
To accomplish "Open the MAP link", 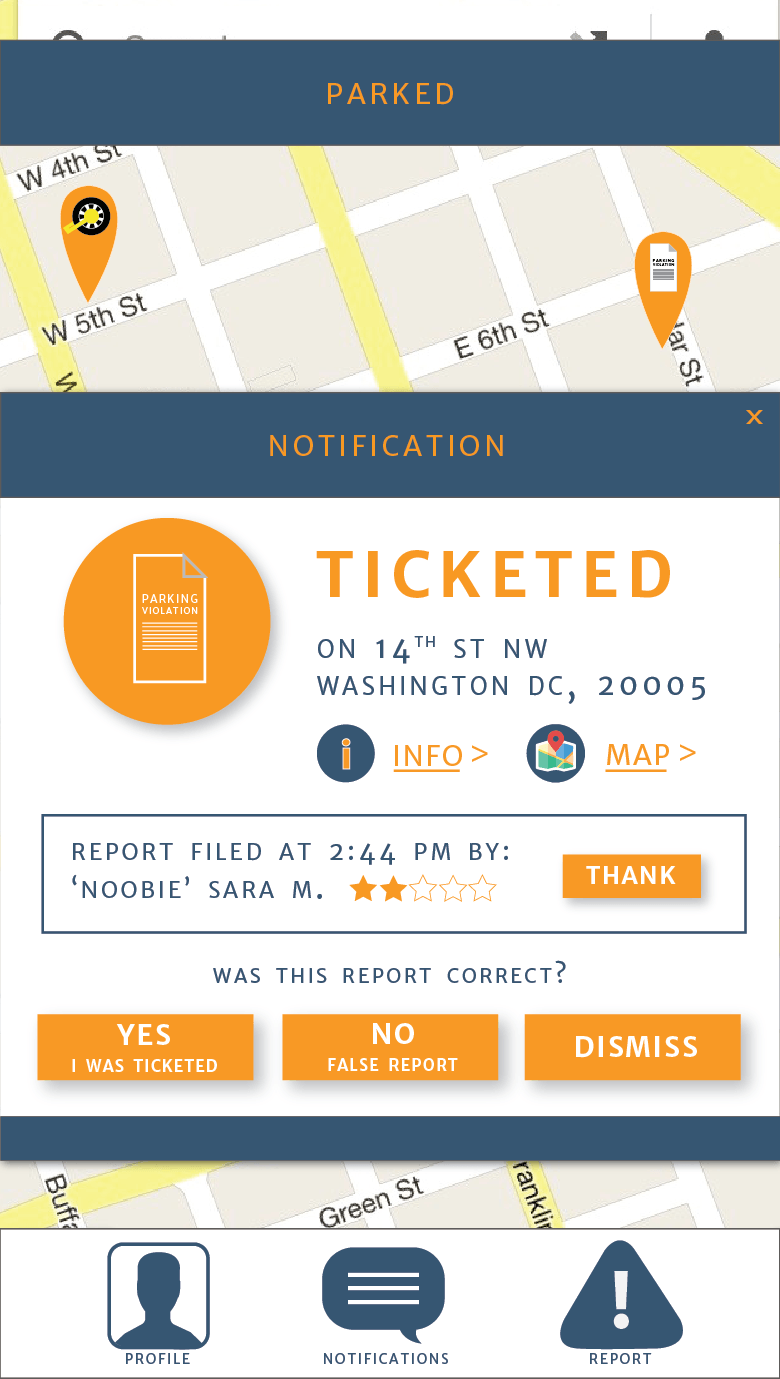I will click(638, 755).
